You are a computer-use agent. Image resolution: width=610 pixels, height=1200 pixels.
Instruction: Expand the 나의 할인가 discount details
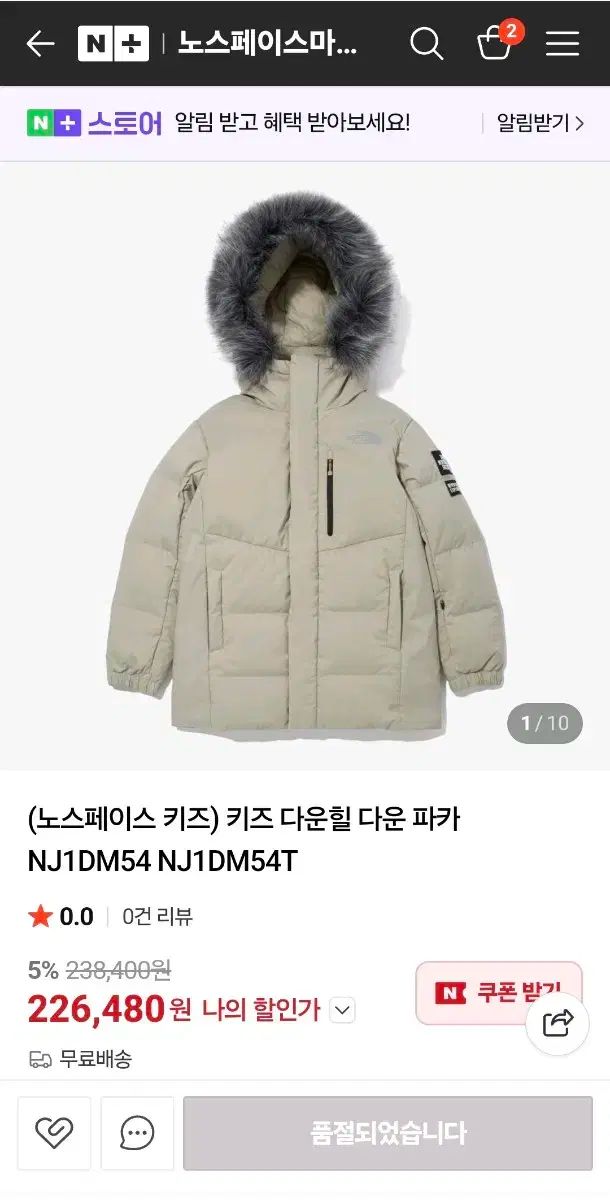(x=343, y=1010)
